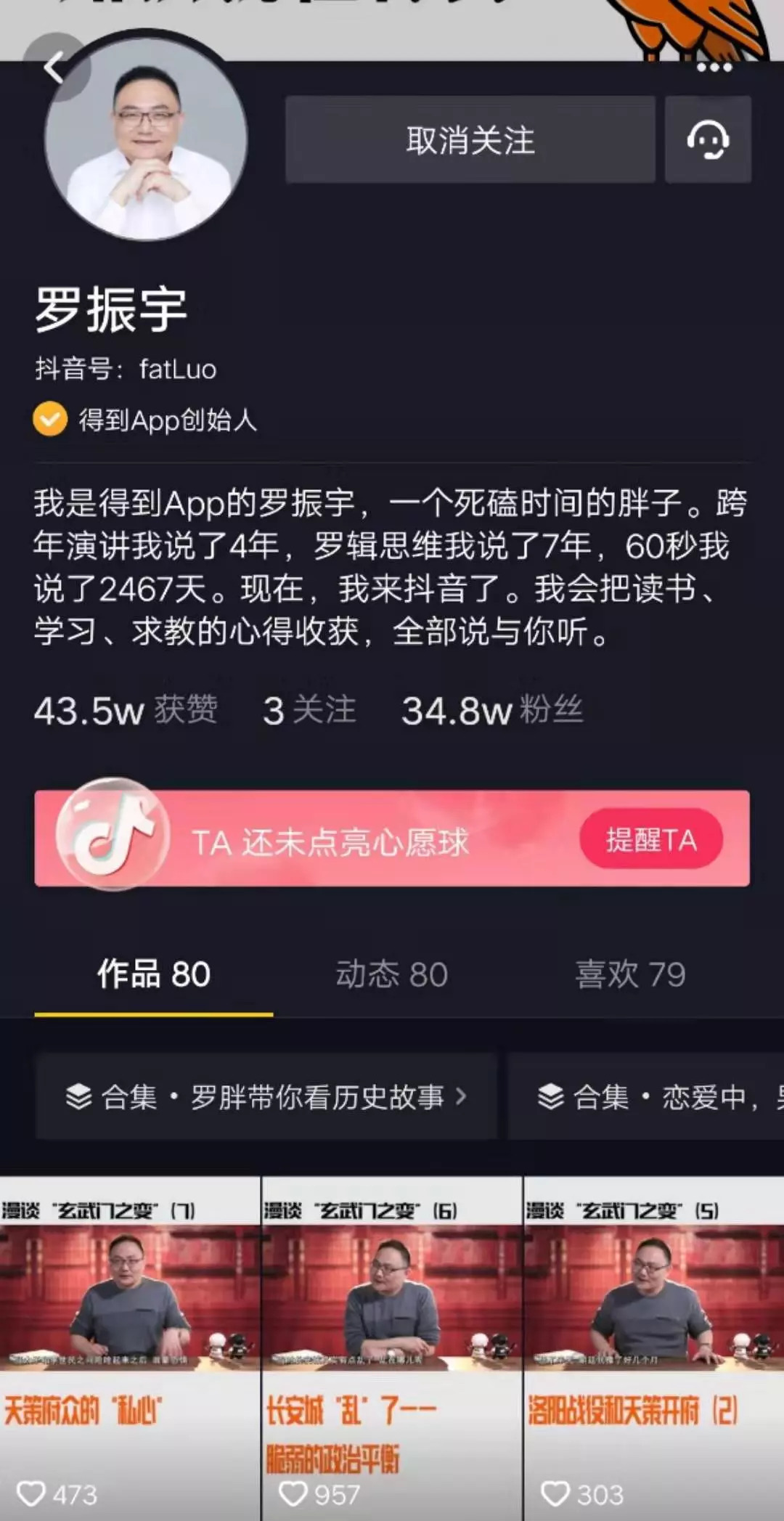Click the back arrow to leave profile

click(x=54, y=67)
